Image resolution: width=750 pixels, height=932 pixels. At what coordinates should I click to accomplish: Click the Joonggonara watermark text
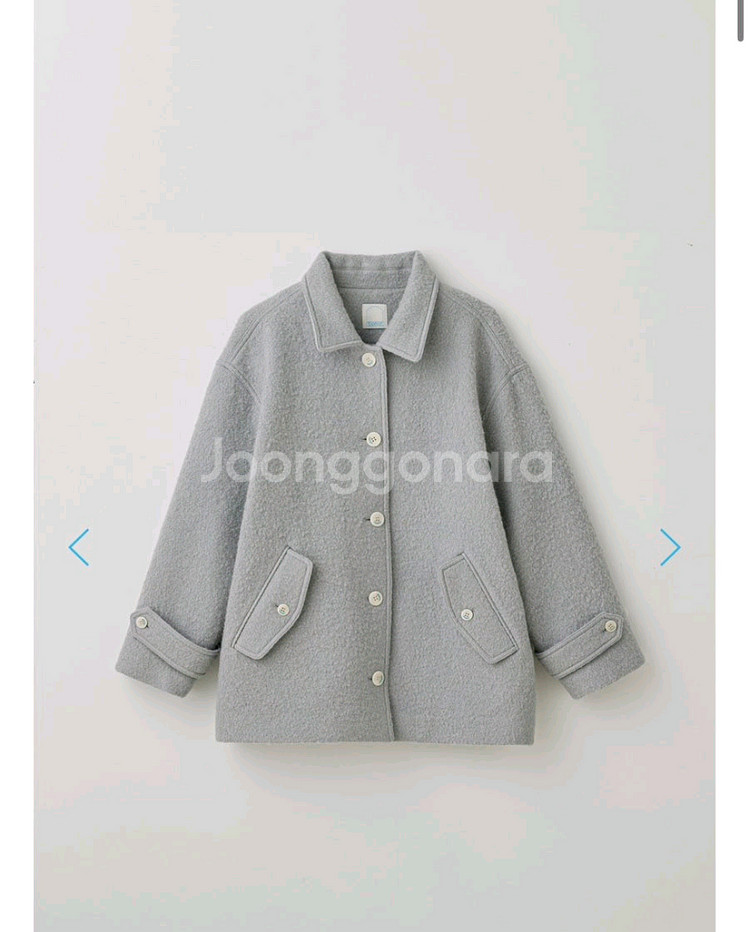[x=375, y=465]
